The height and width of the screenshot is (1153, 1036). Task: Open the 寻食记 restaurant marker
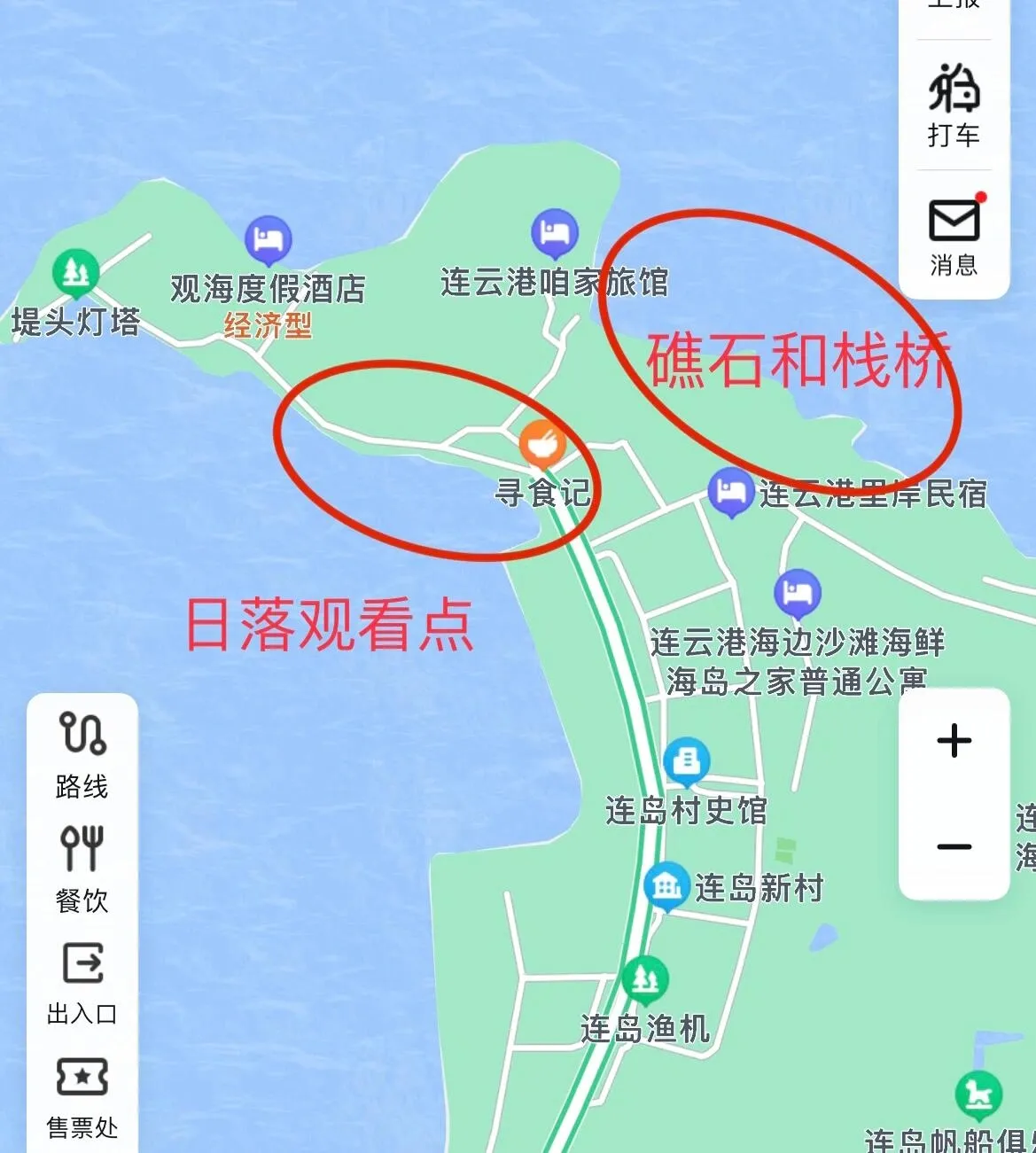click(x=542, y=442)
